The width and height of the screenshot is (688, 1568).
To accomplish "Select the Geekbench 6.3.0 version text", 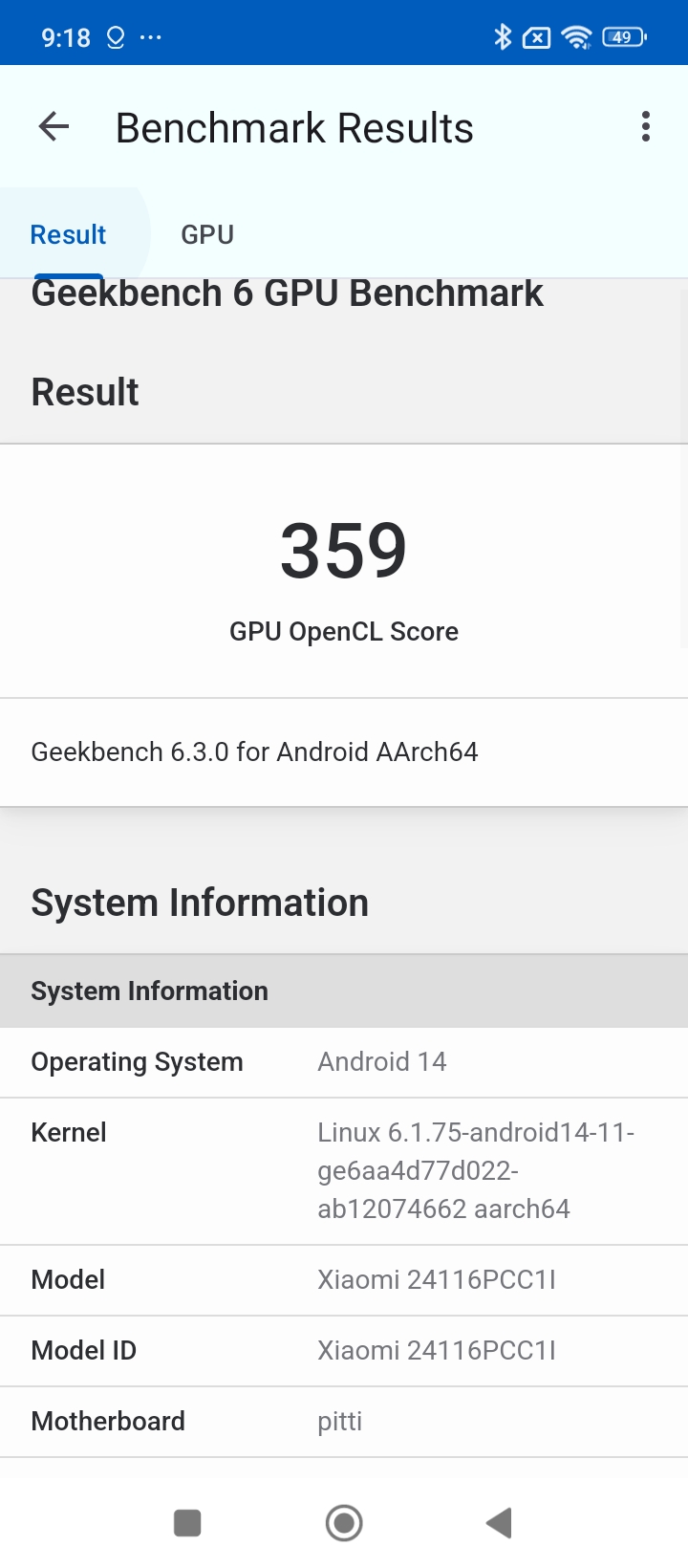I will pyautogui.click(x=254, y=751).
